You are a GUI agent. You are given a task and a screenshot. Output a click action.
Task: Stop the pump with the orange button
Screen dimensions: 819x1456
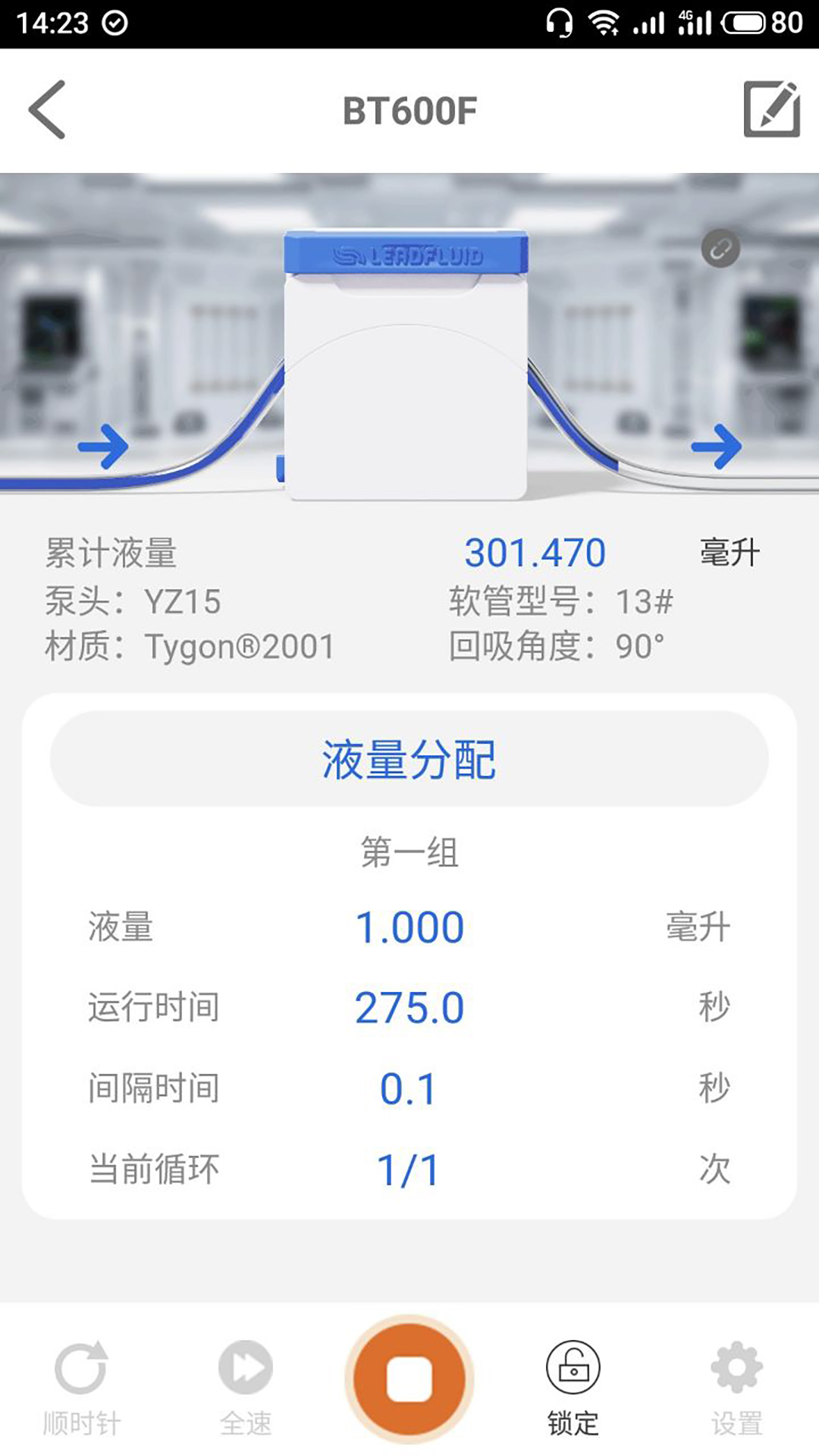[409, 1379]
